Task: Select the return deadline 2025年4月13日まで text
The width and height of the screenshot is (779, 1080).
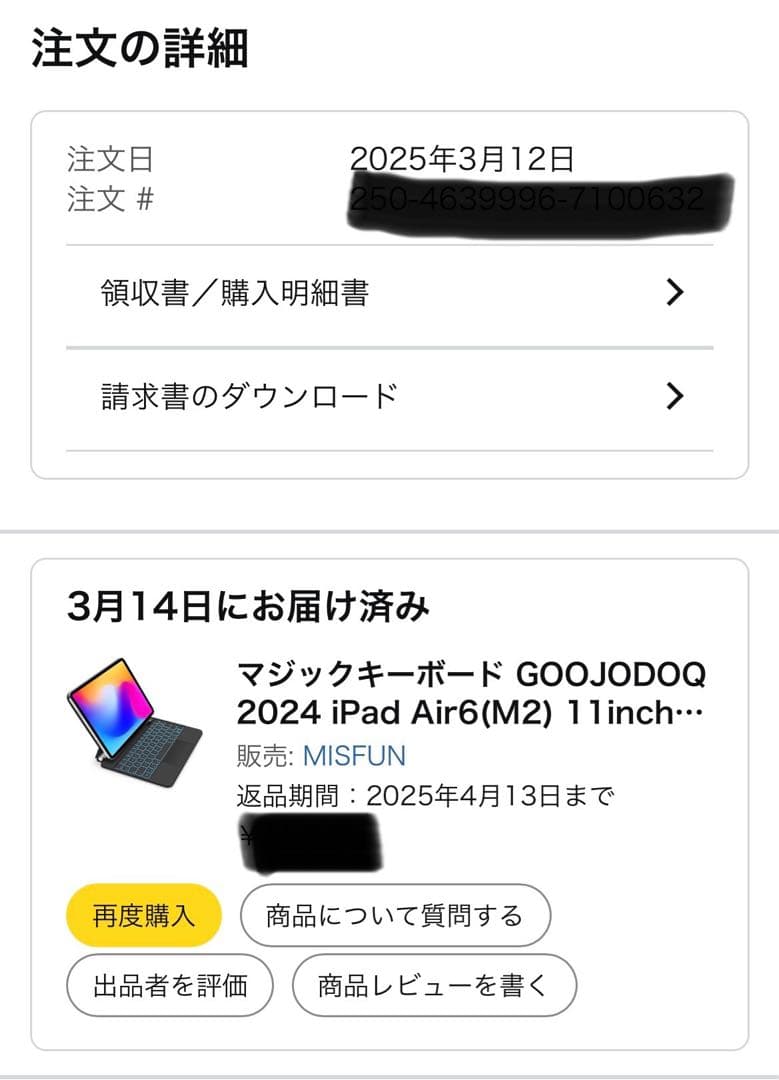Action: coord(420,797)
